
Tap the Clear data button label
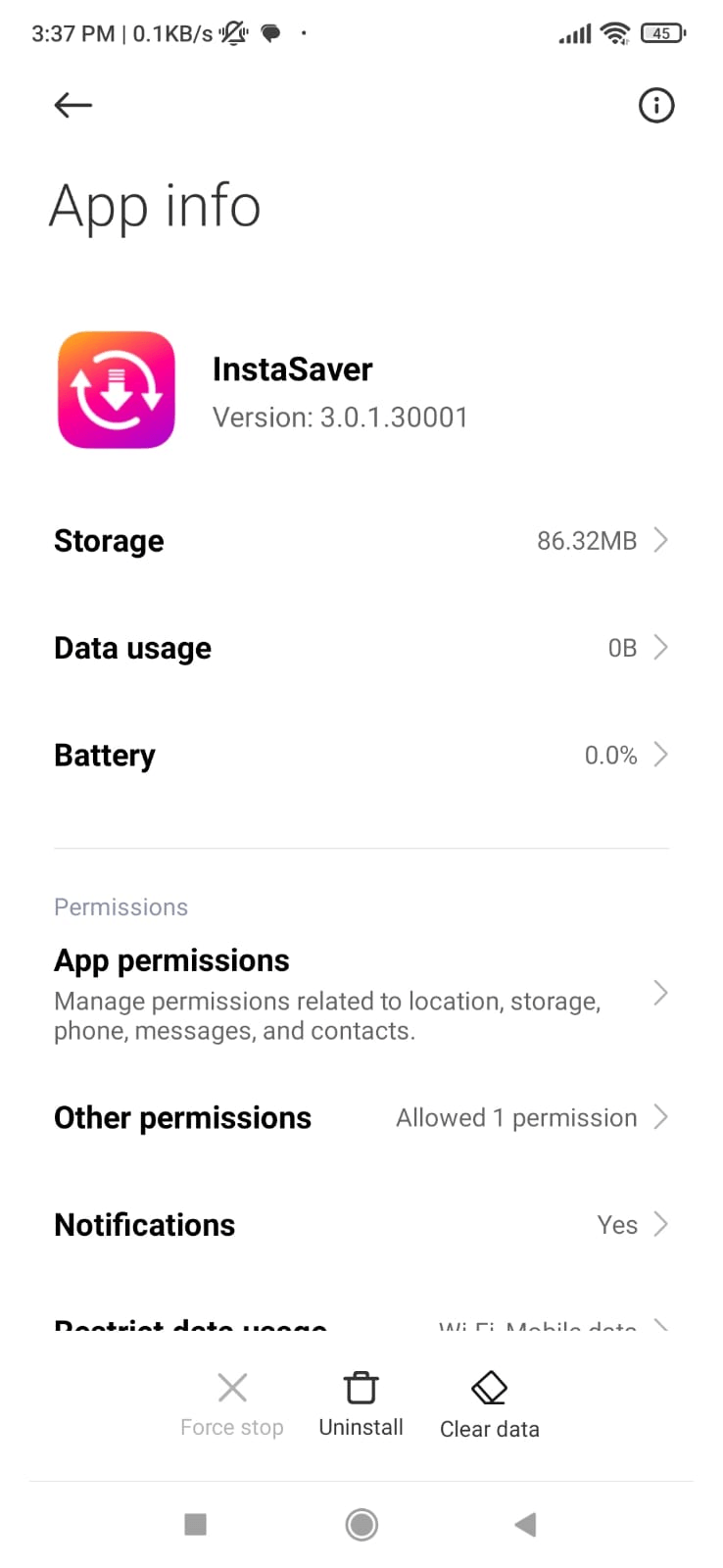[x=489, y=1429]
